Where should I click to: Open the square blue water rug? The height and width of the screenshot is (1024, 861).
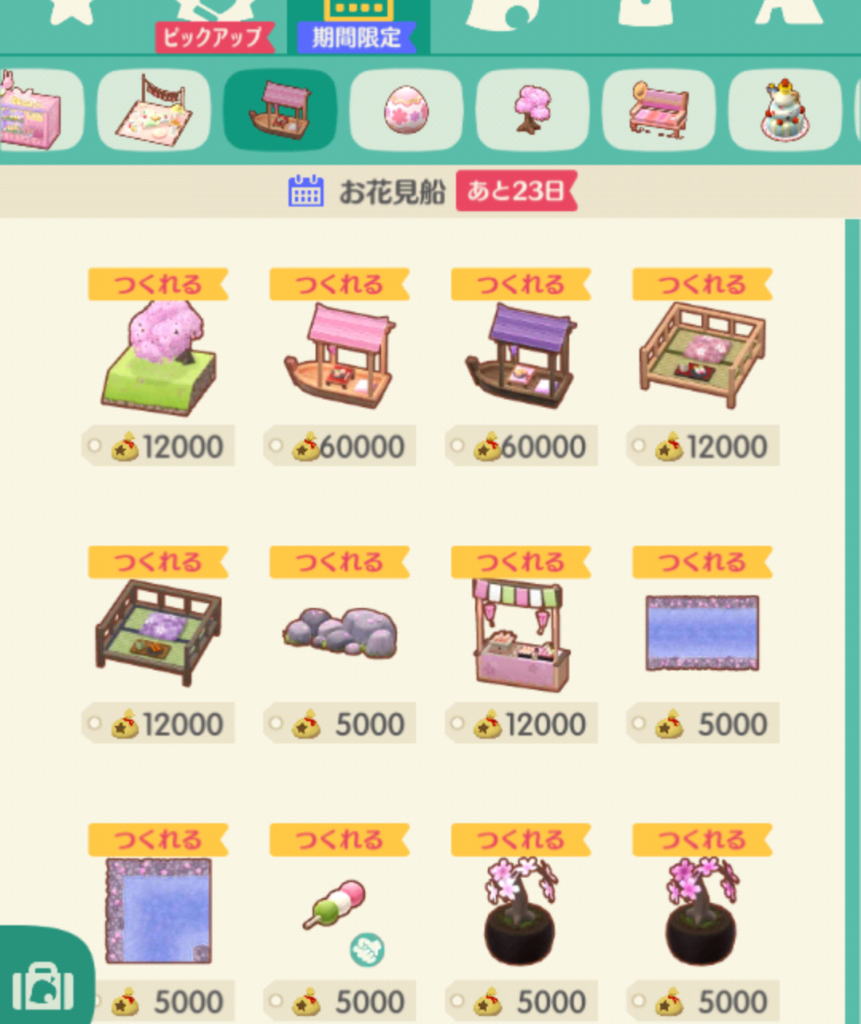[158, 910]
